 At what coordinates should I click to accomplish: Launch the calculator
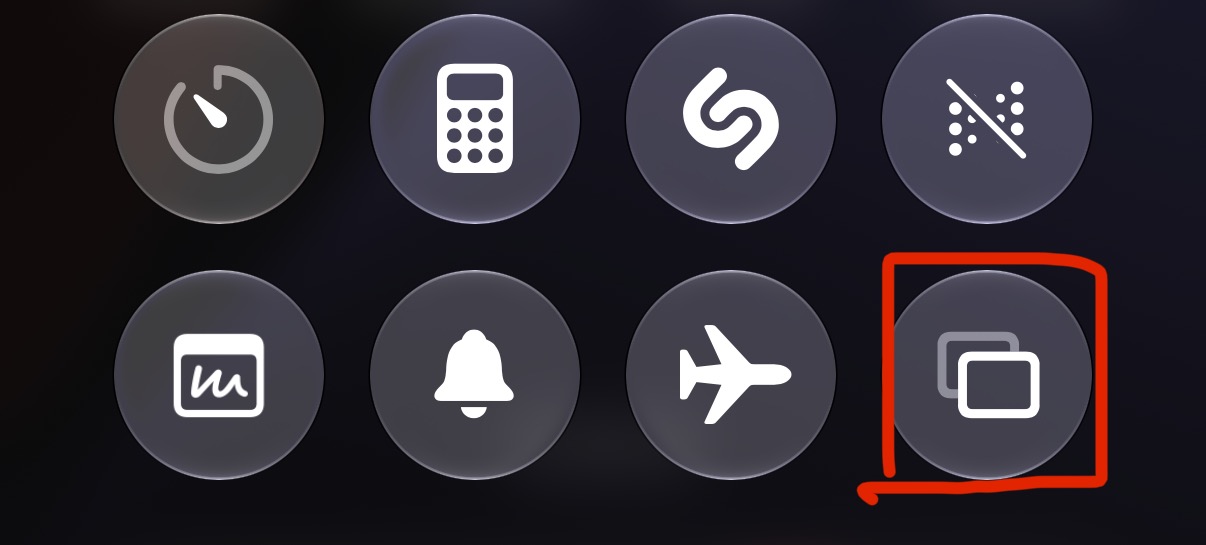click(475, 119)
